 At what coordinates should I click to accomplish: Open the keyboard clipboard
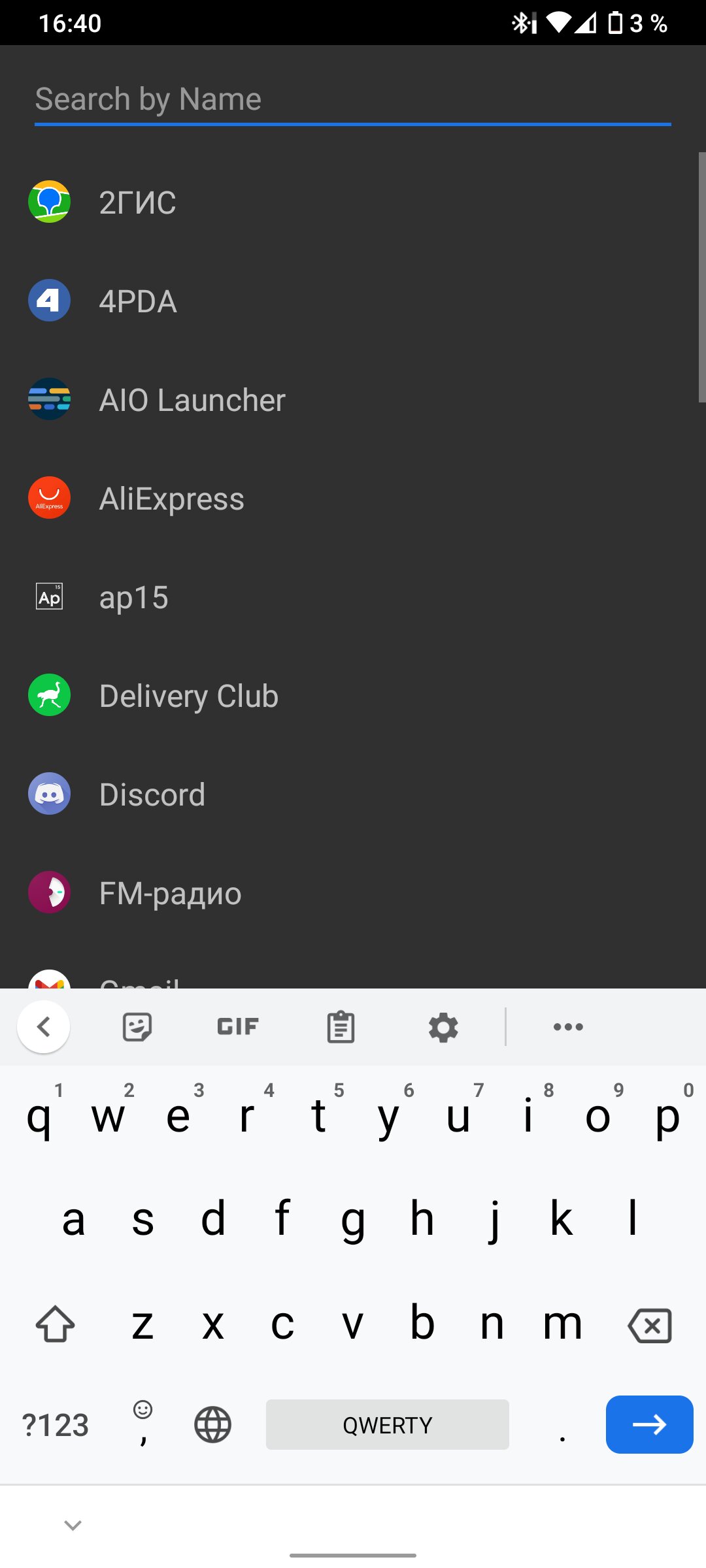tap(341, 1027)
